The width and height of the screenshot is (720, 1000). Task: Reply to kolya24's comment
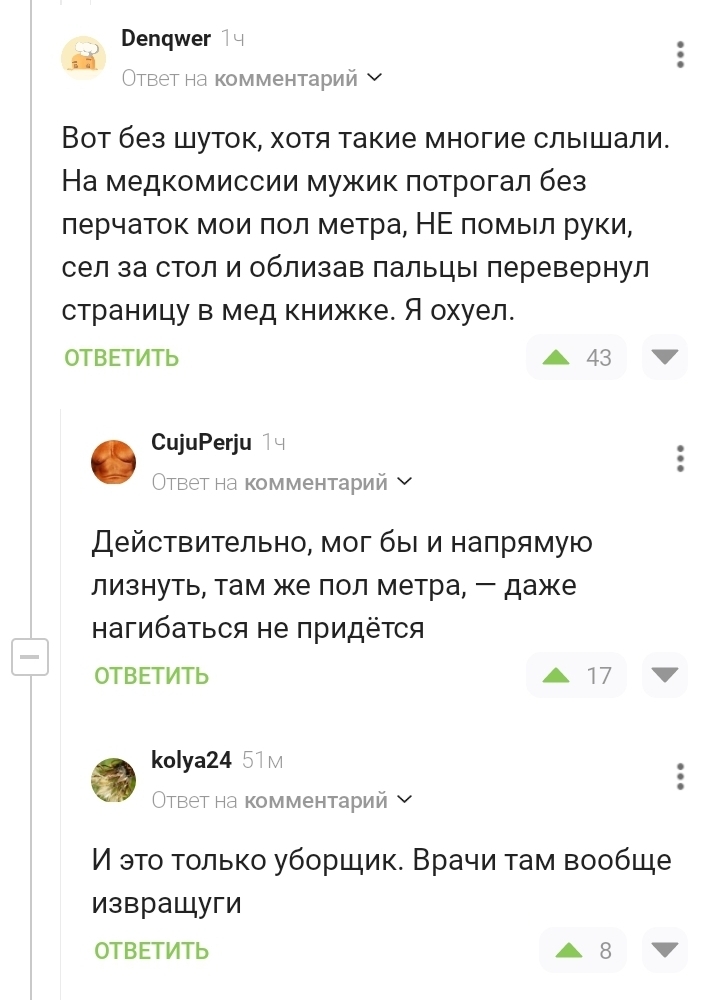151,950
